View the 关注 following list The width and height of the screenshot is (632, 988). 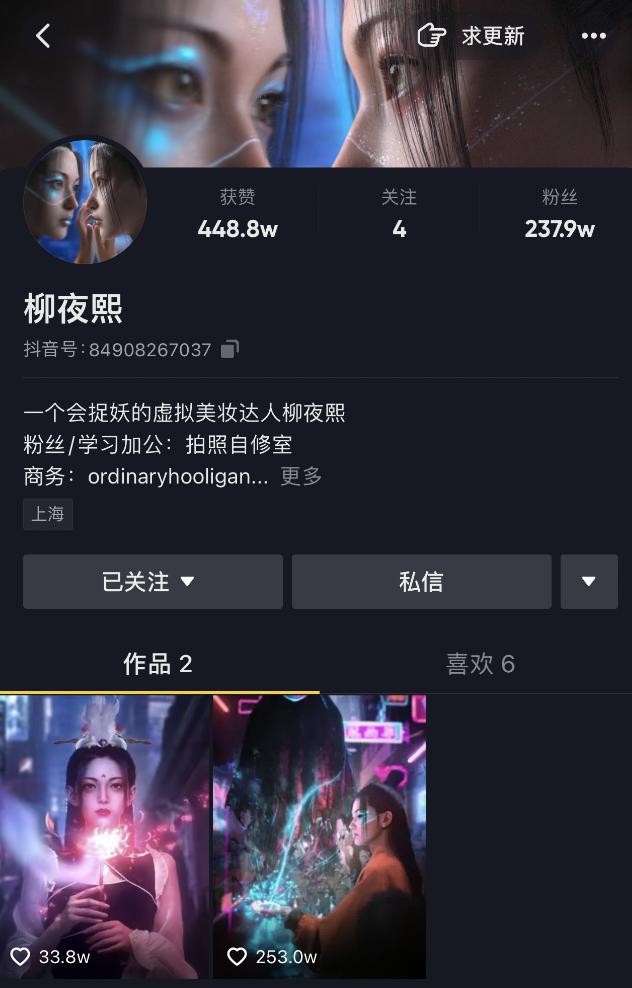[x=399, y=214]
